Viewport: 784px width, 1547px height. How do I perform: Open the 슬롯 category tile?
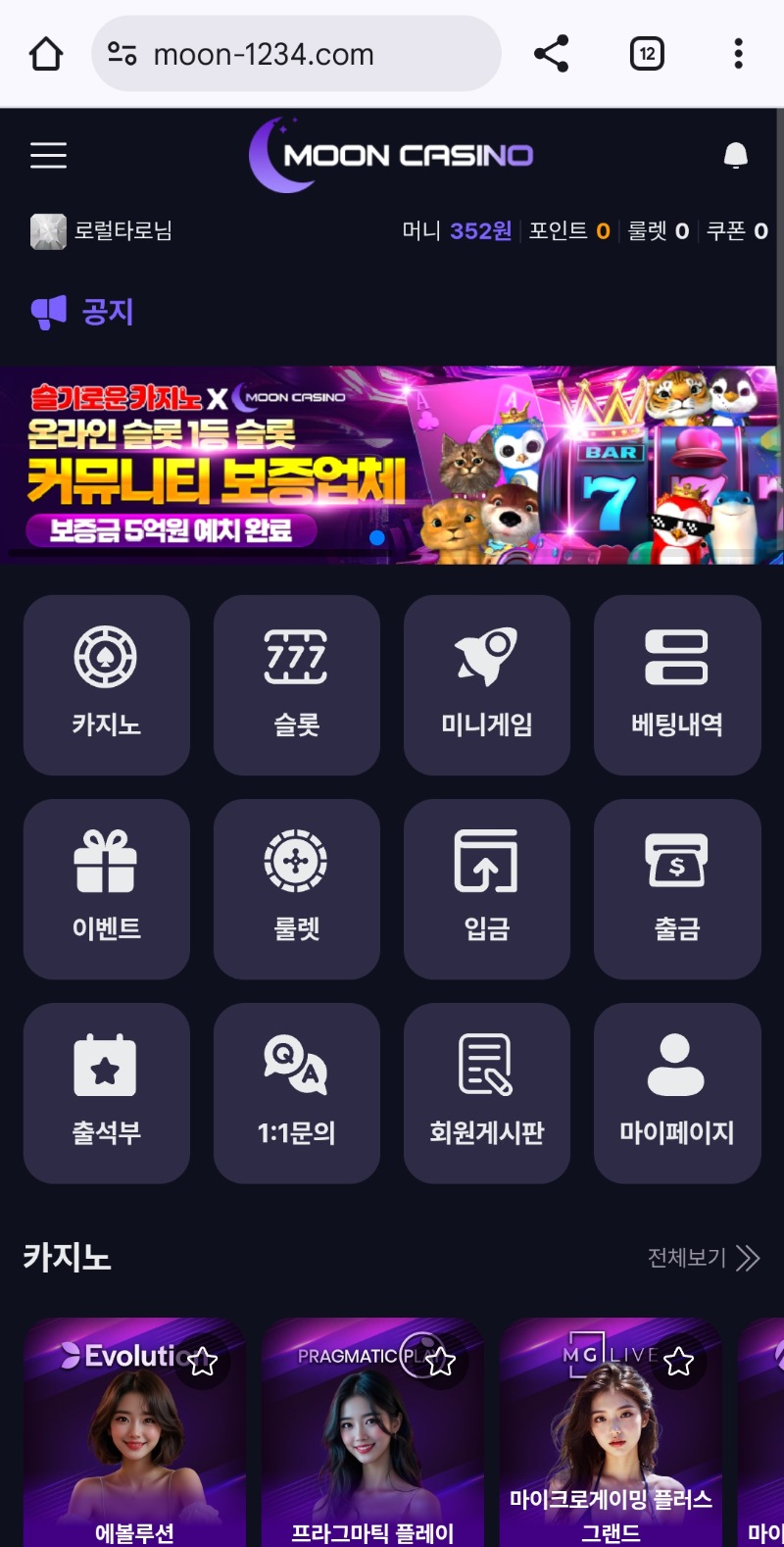click(x=297, y=684)
